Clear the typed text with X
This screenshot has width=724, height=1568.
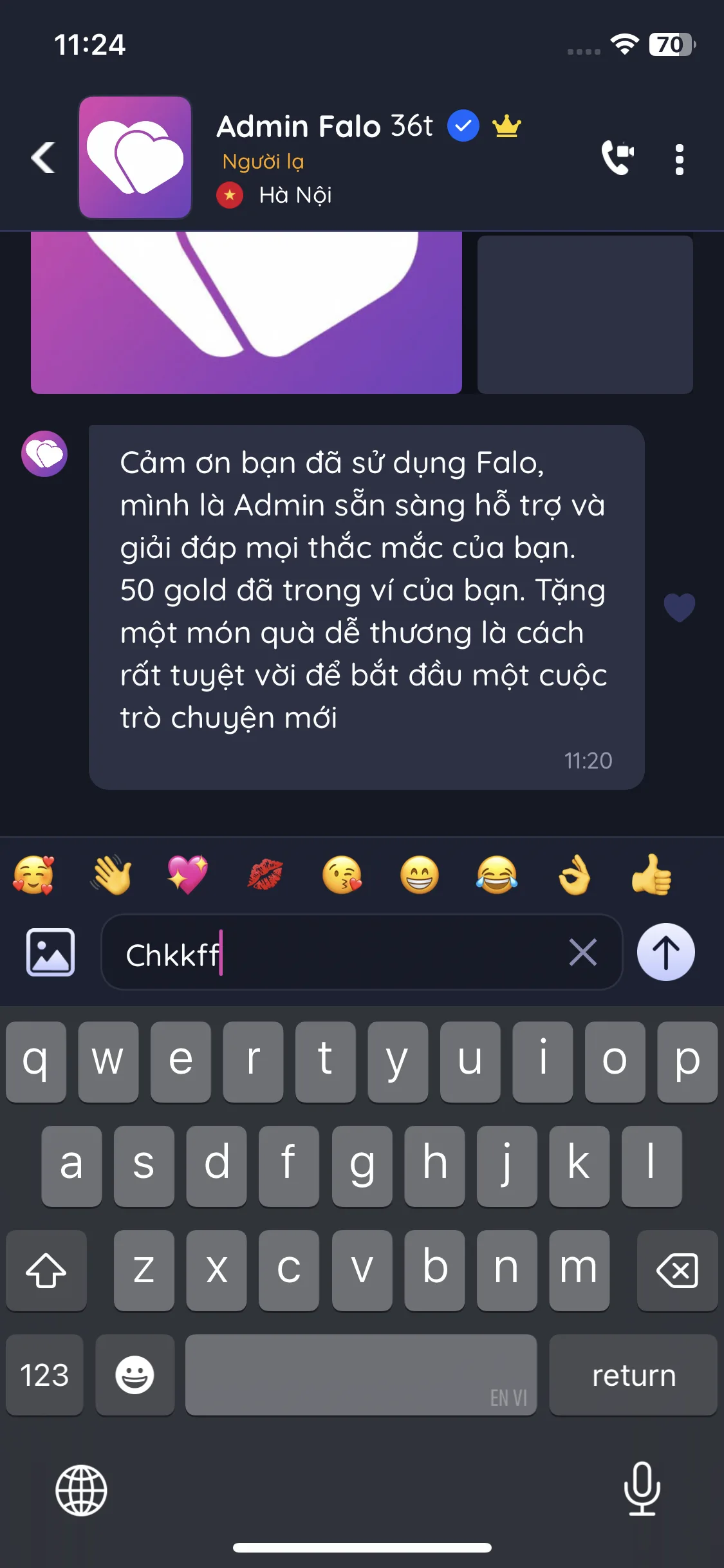click(582, 952)
